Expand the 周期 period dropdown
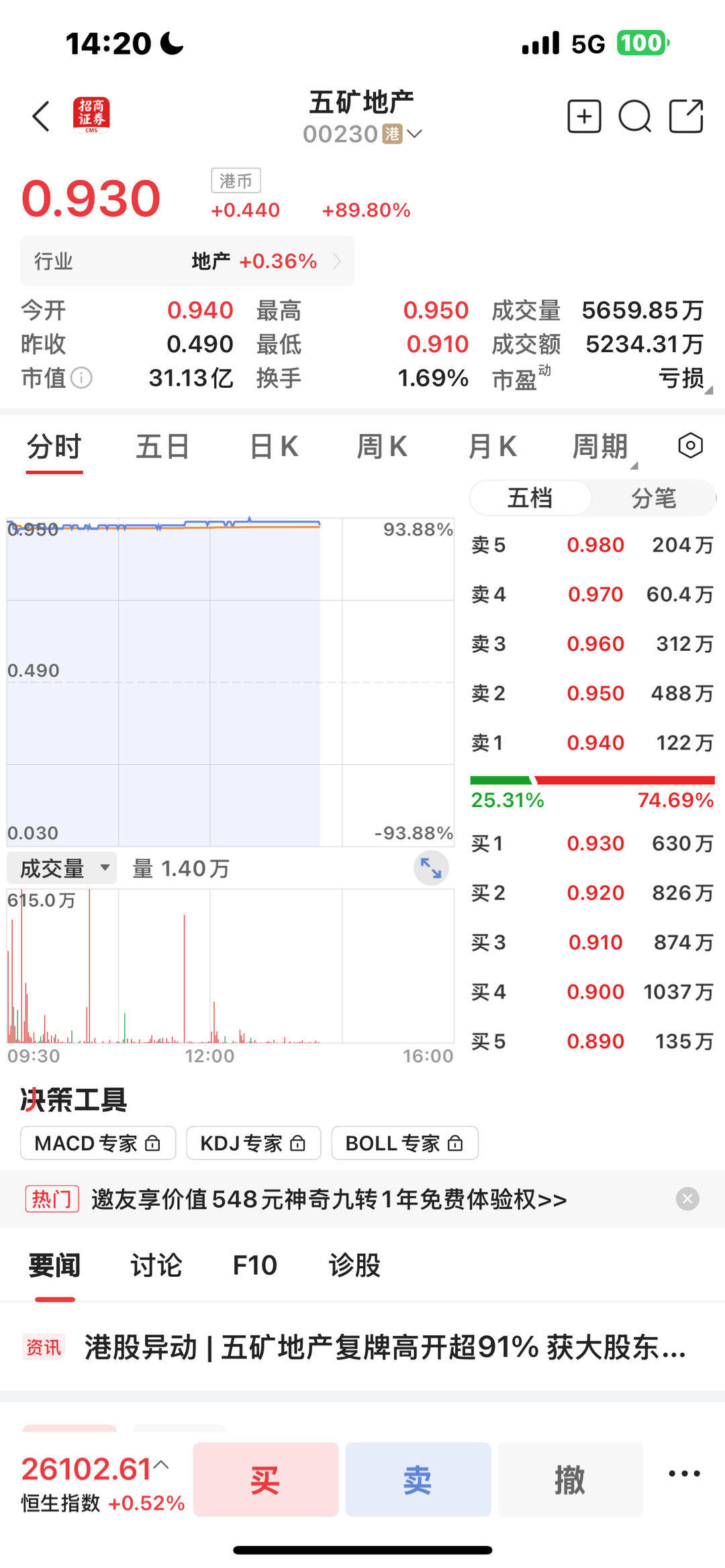 pos(601,447)
